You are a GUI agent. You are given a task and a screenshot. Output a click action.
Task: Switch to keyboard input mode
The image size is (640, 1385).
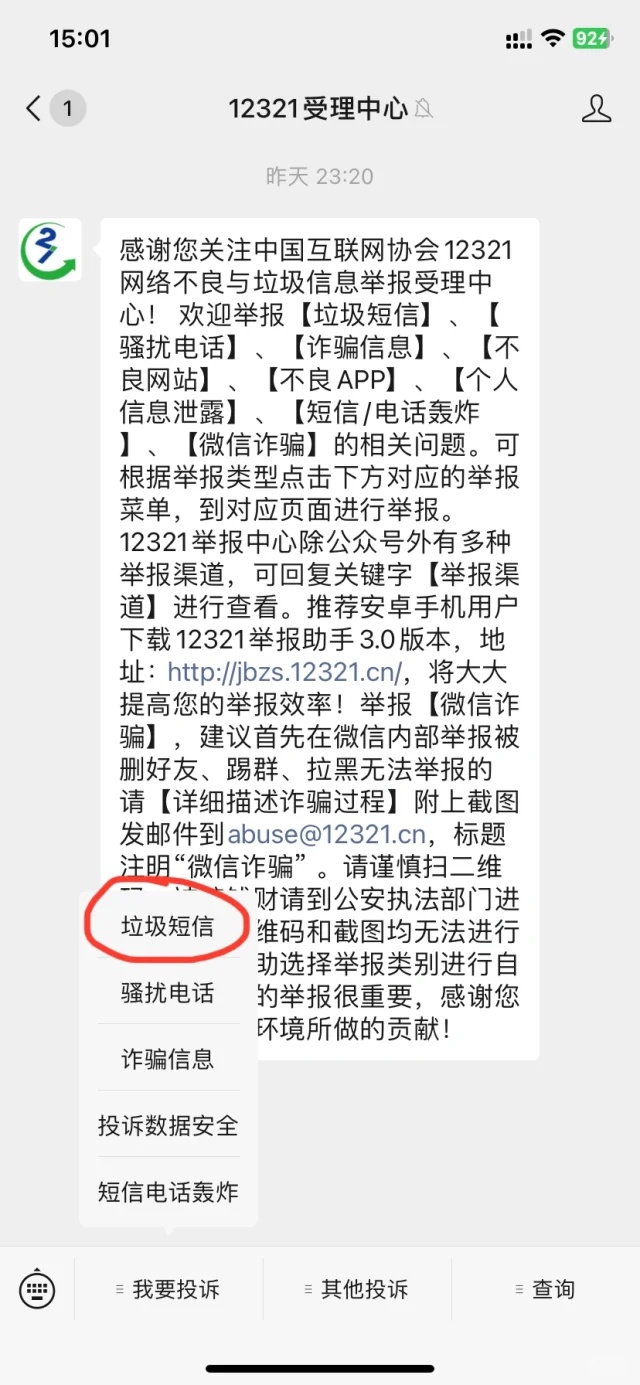point(37,1289)
